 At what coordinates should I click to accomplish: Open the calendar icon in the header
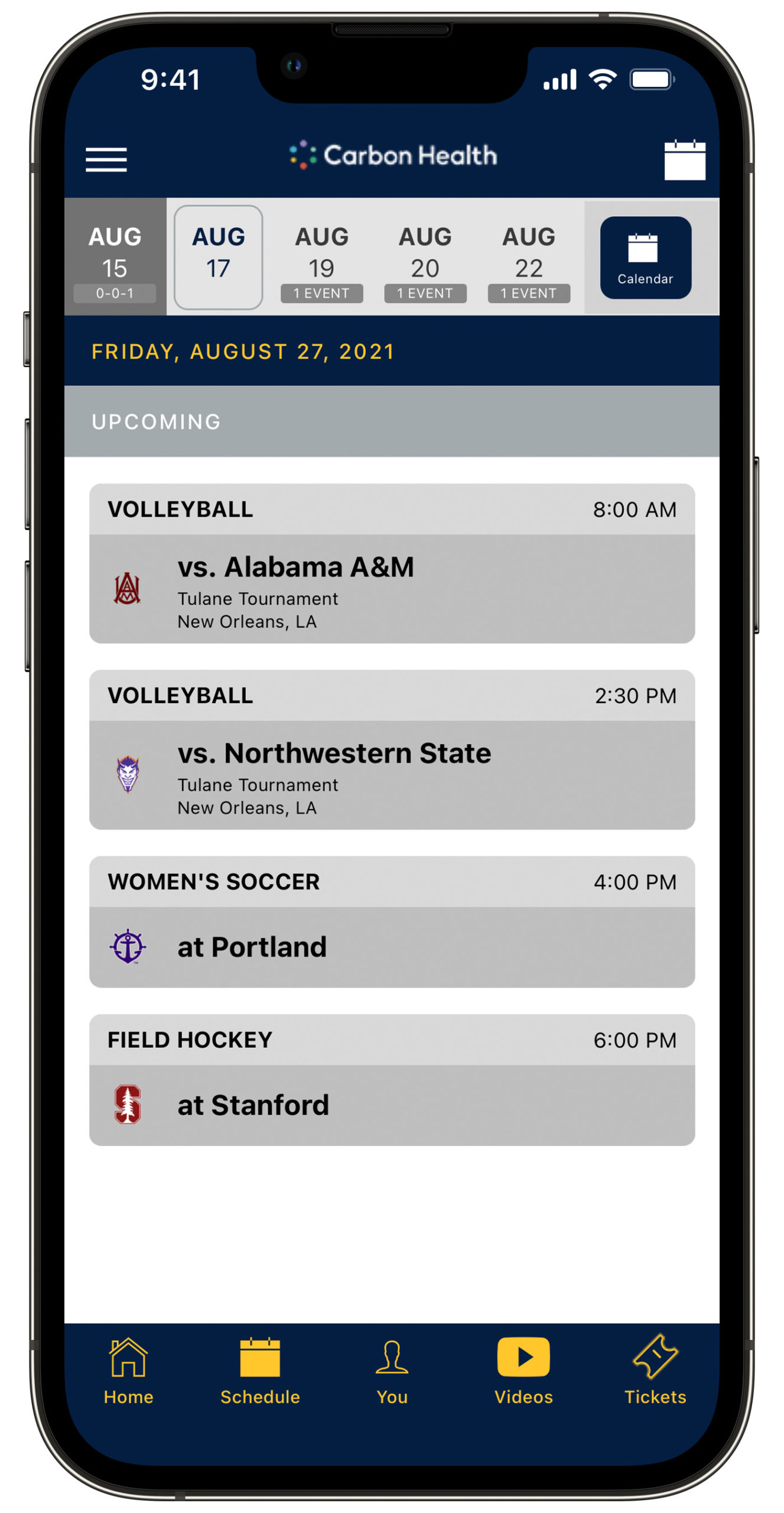tap(684, 160)
